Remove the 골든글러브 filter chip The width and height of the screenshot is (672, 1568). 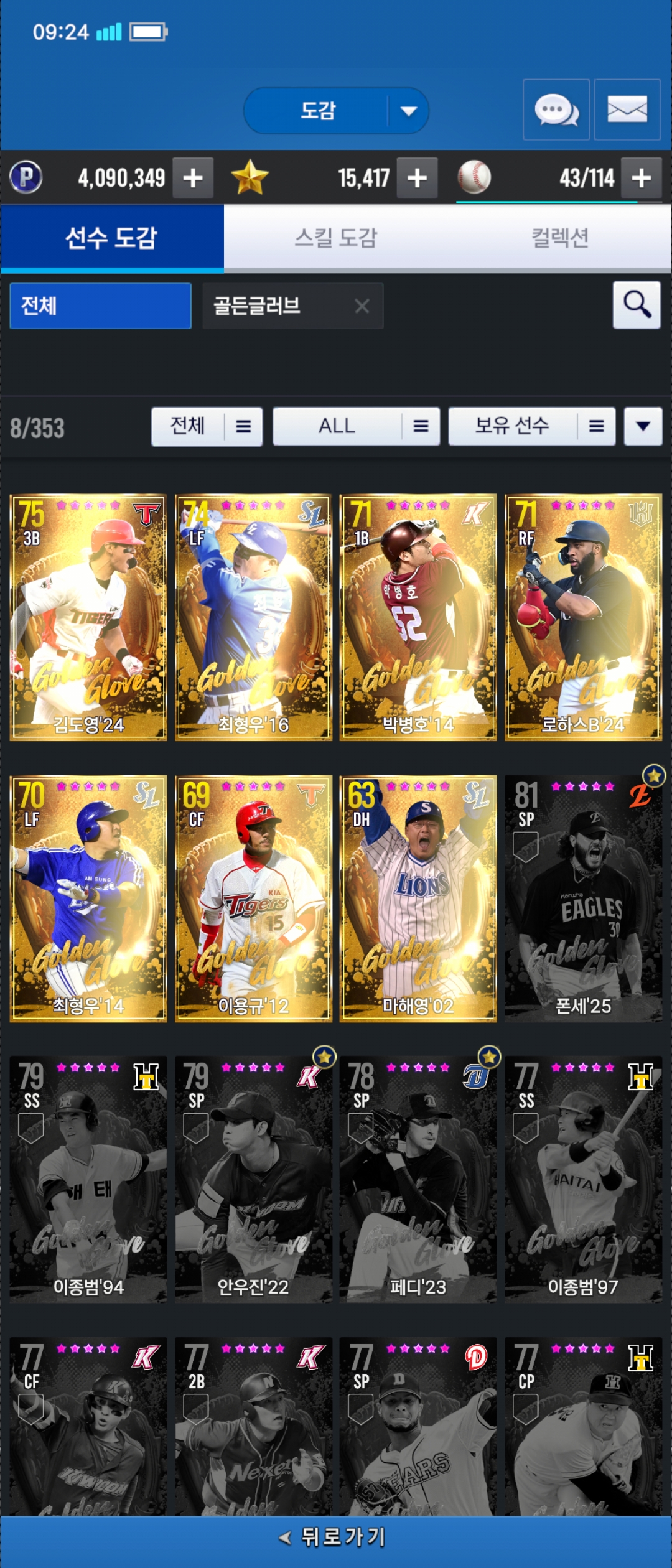point(362,306)
